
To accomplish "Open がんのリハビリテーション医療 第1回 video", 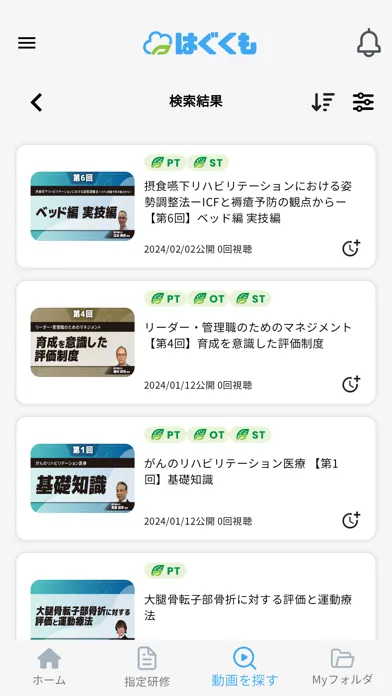I will [196, 478].
